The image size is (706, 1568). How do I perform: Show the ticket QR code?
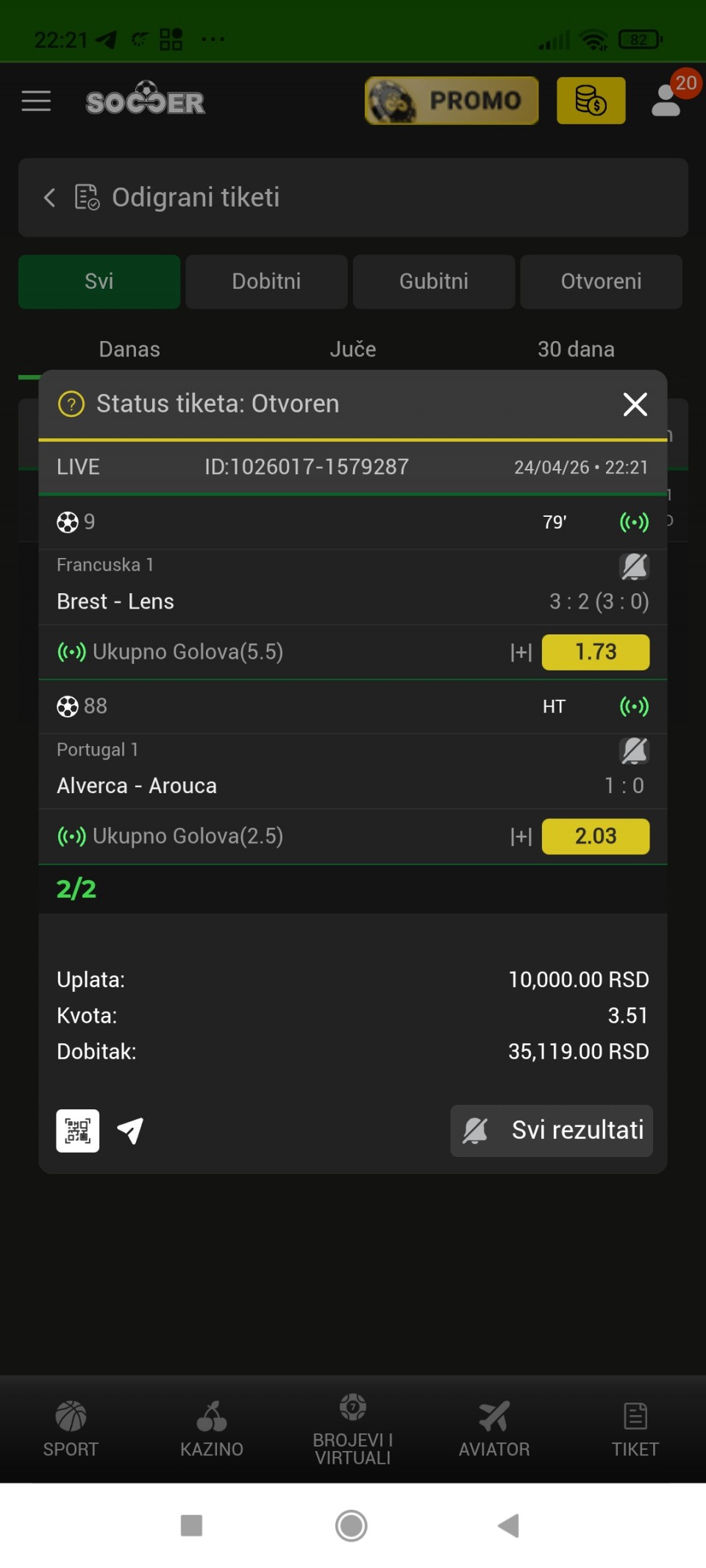pyautogui.click(x=78, y=1131)
